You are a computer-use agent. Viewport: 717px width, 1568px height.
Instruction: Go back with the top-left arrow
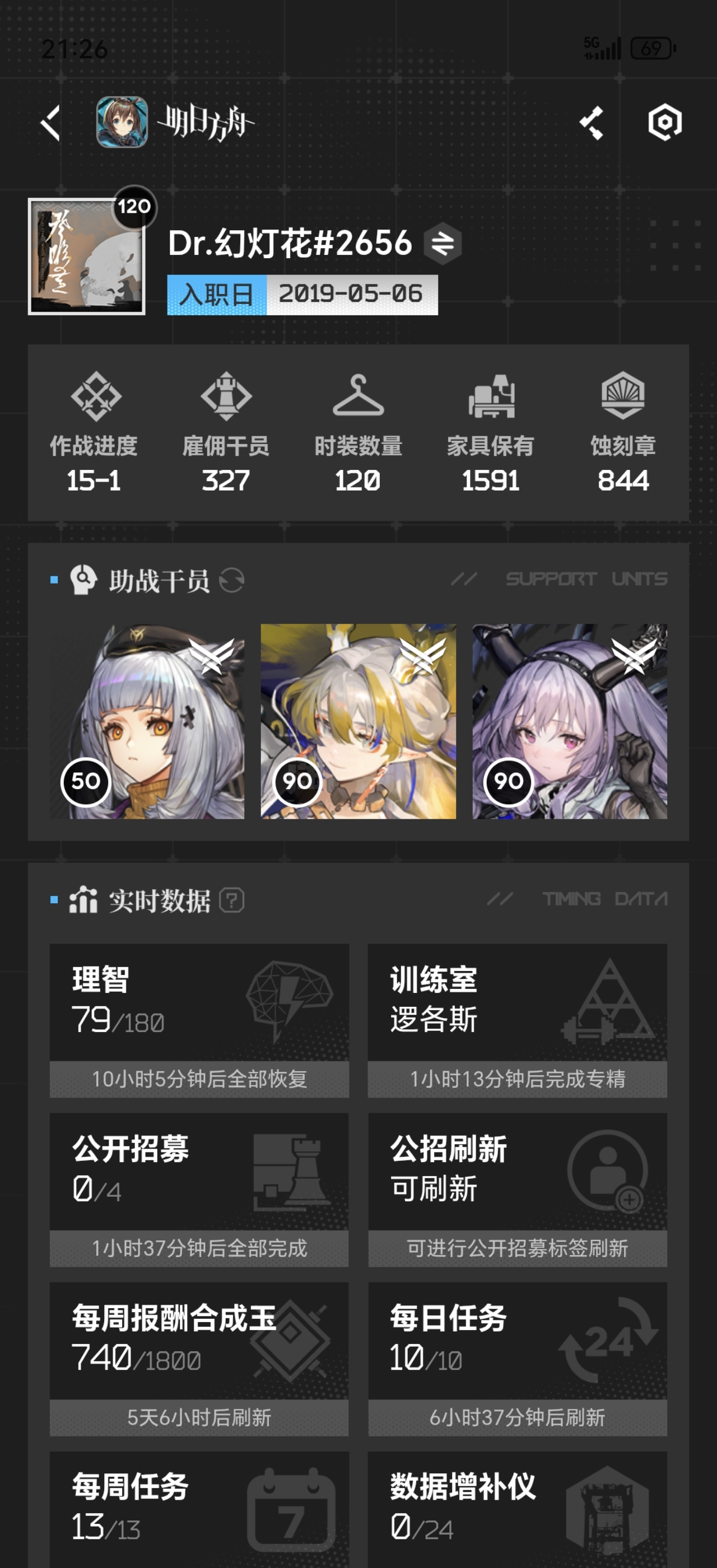pyautogui.click(x=50, y=123)
